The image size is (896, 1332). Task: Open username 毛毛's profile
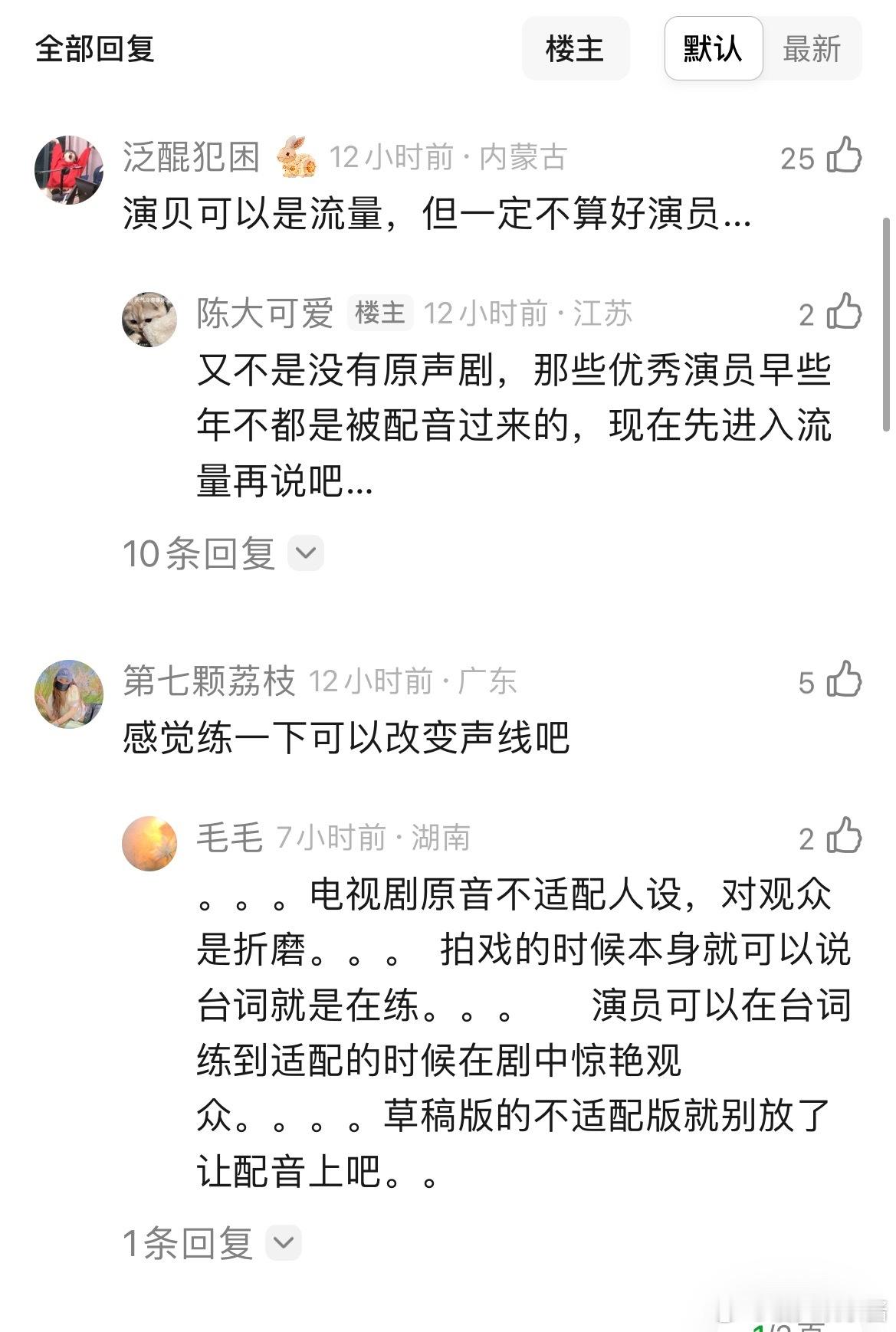[x=230, y=837]
